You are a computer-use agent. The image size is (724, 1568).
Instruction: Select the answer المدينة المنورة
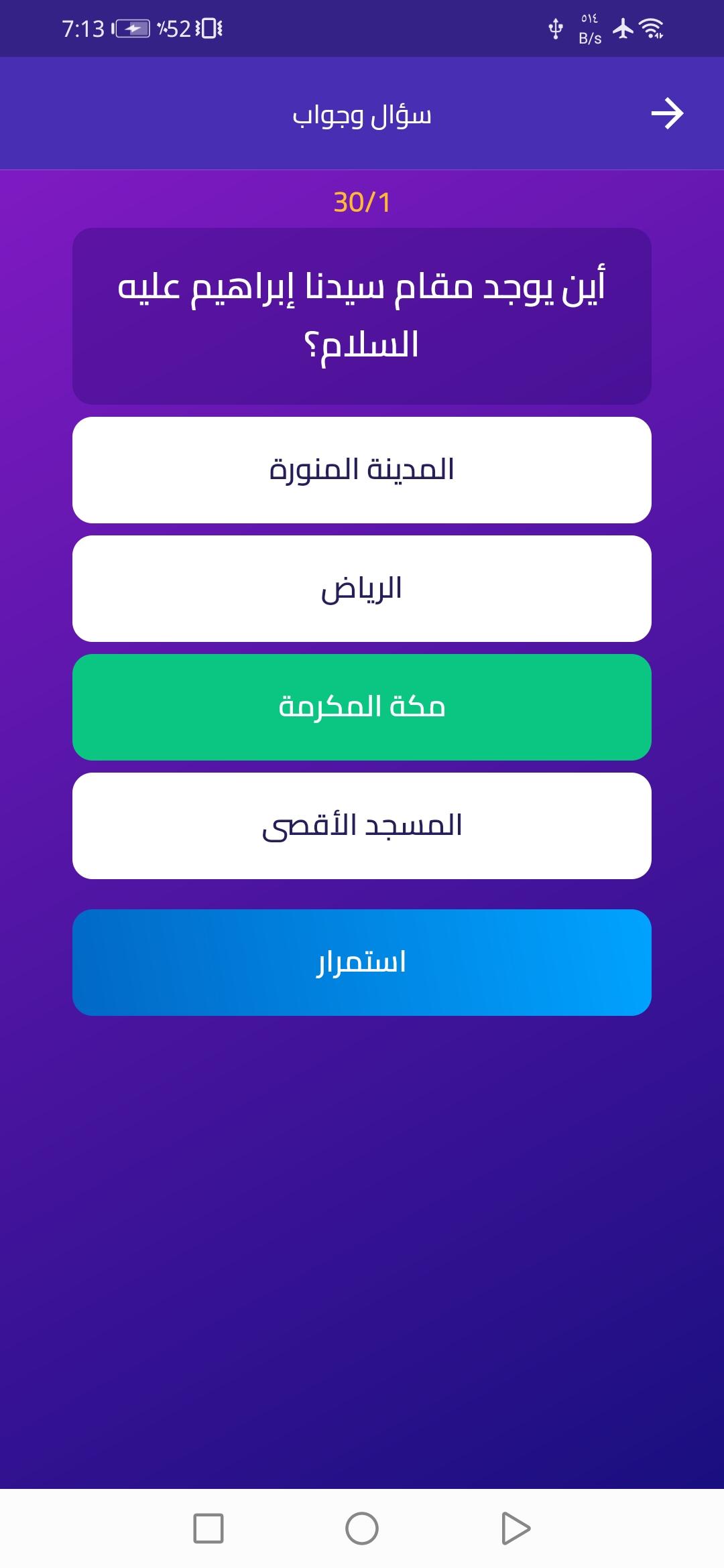[362, 470]
